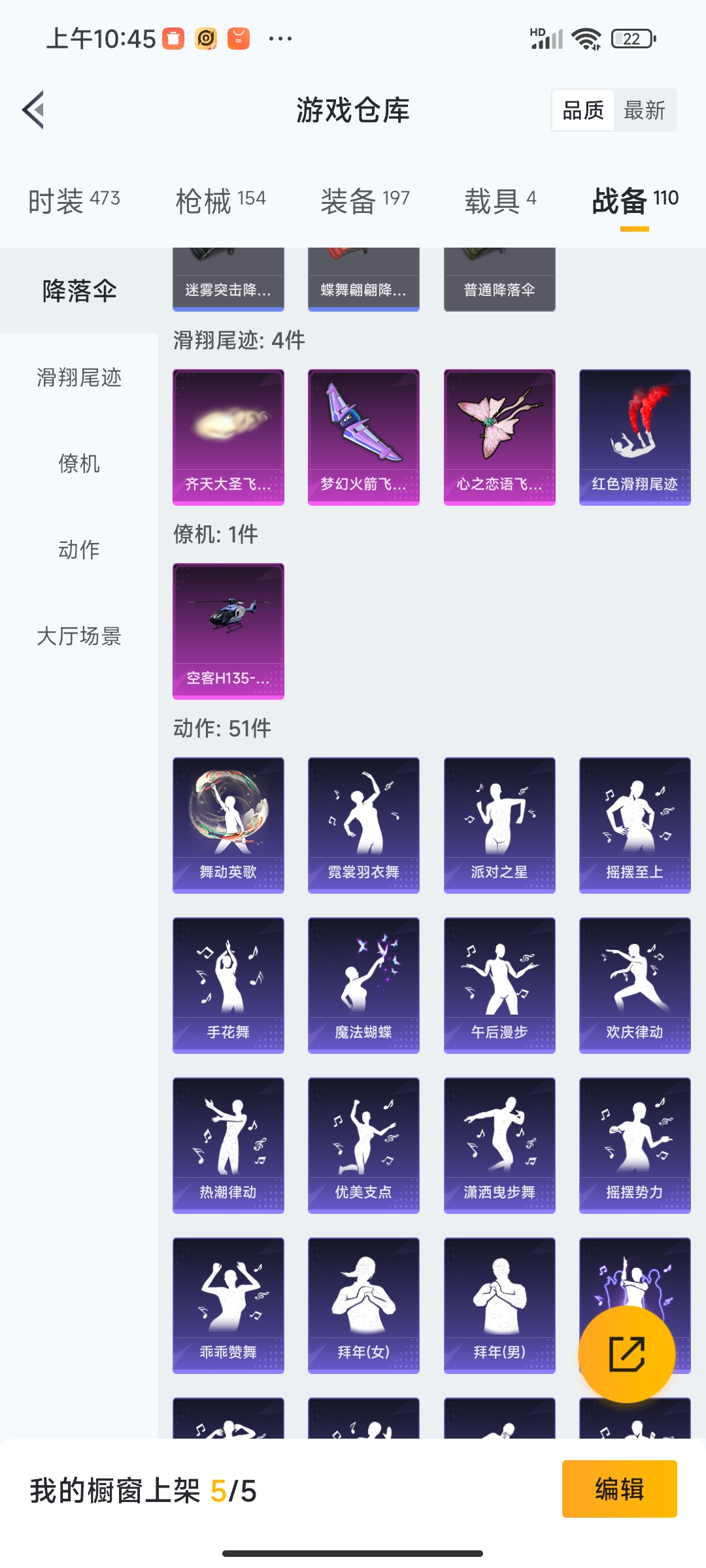Open the 红色滑翔尾迹 red trail item
The image size is (706, 1568).
pyautogui.click(x=634, y=436)
